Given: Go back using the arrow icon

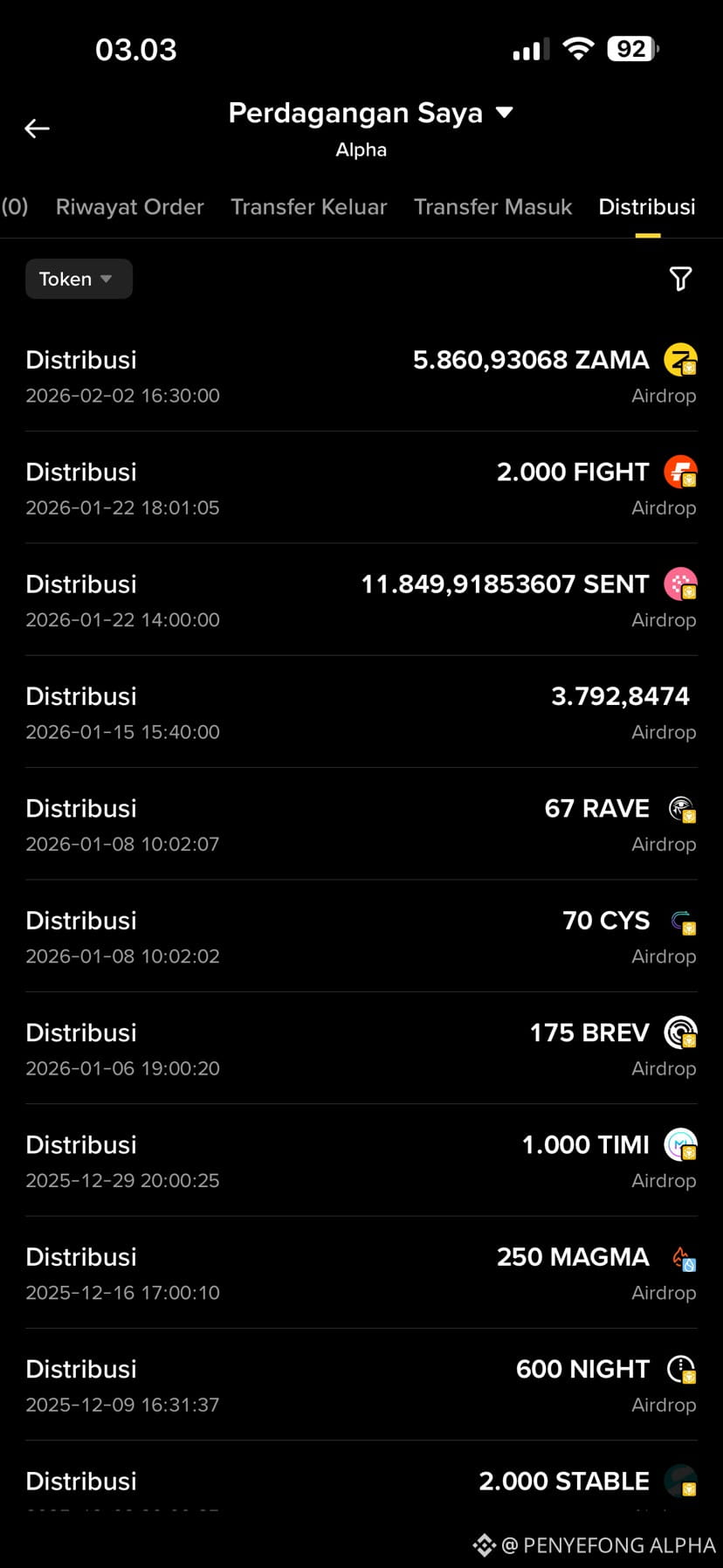Looking at the screenshot, I should point(37,129).
